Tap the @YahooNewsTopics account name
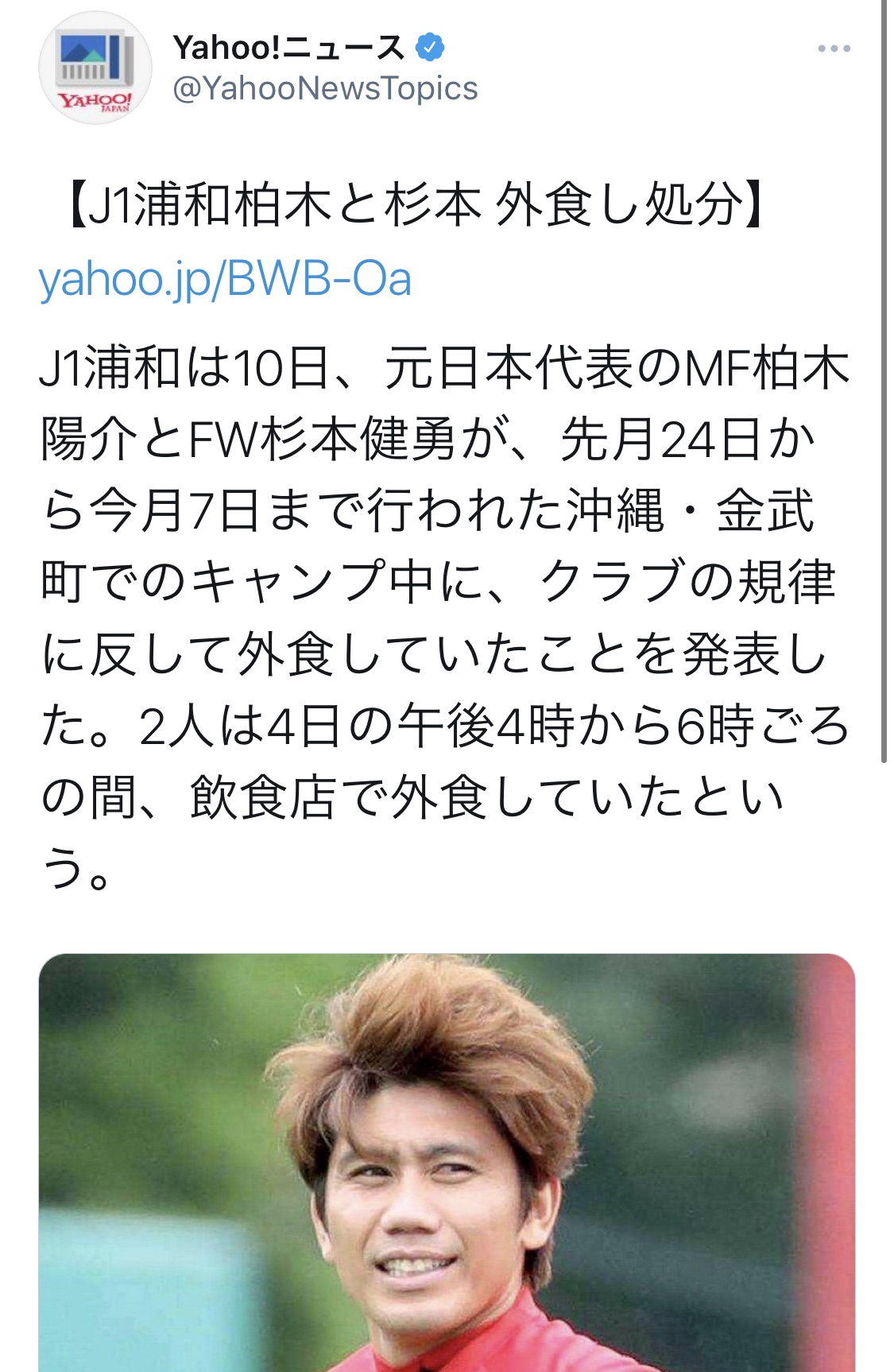The width and height of the screenshot is (894, 1372). click(x=325, y=88)
